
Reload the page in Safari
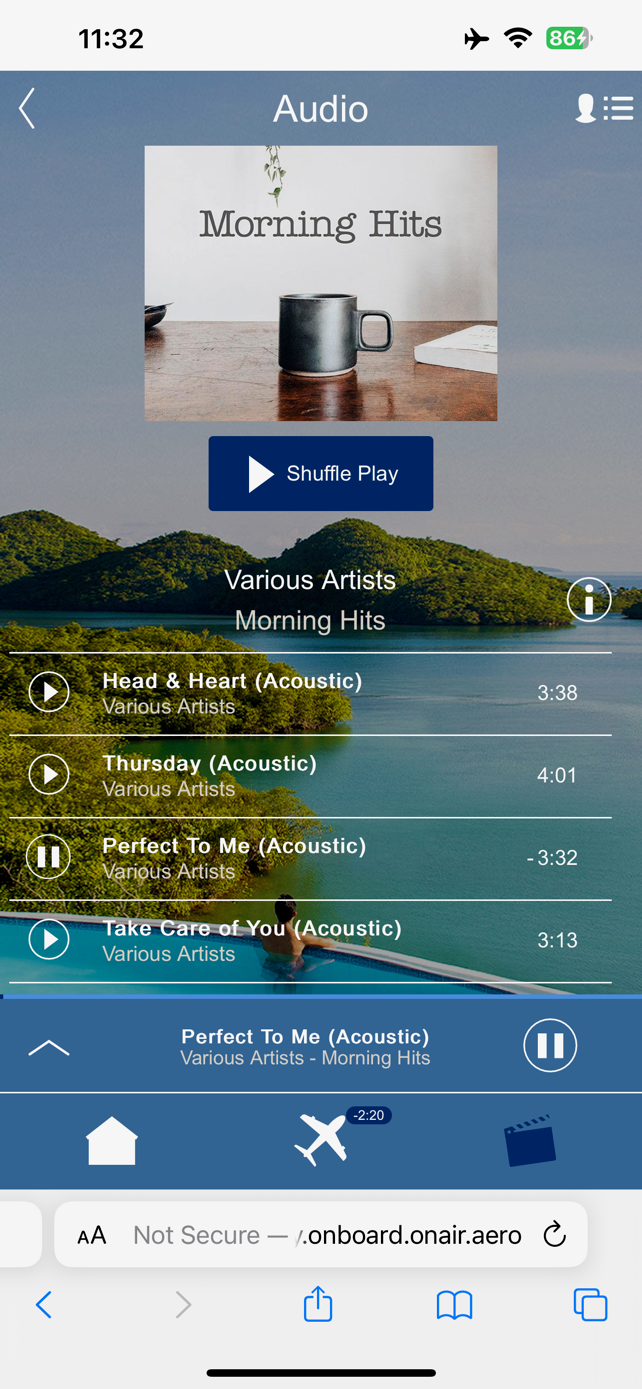[555, 1235]
